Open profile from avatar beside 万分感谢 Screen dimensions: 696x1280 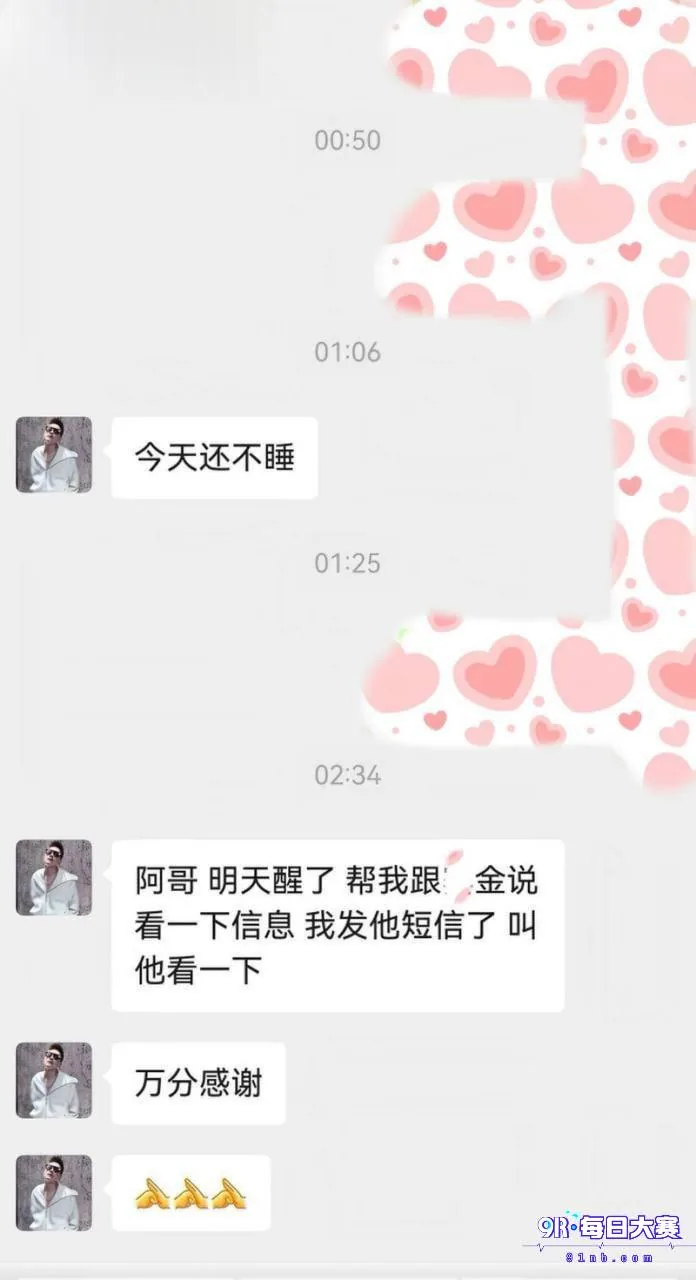(x=54, y=1081)
